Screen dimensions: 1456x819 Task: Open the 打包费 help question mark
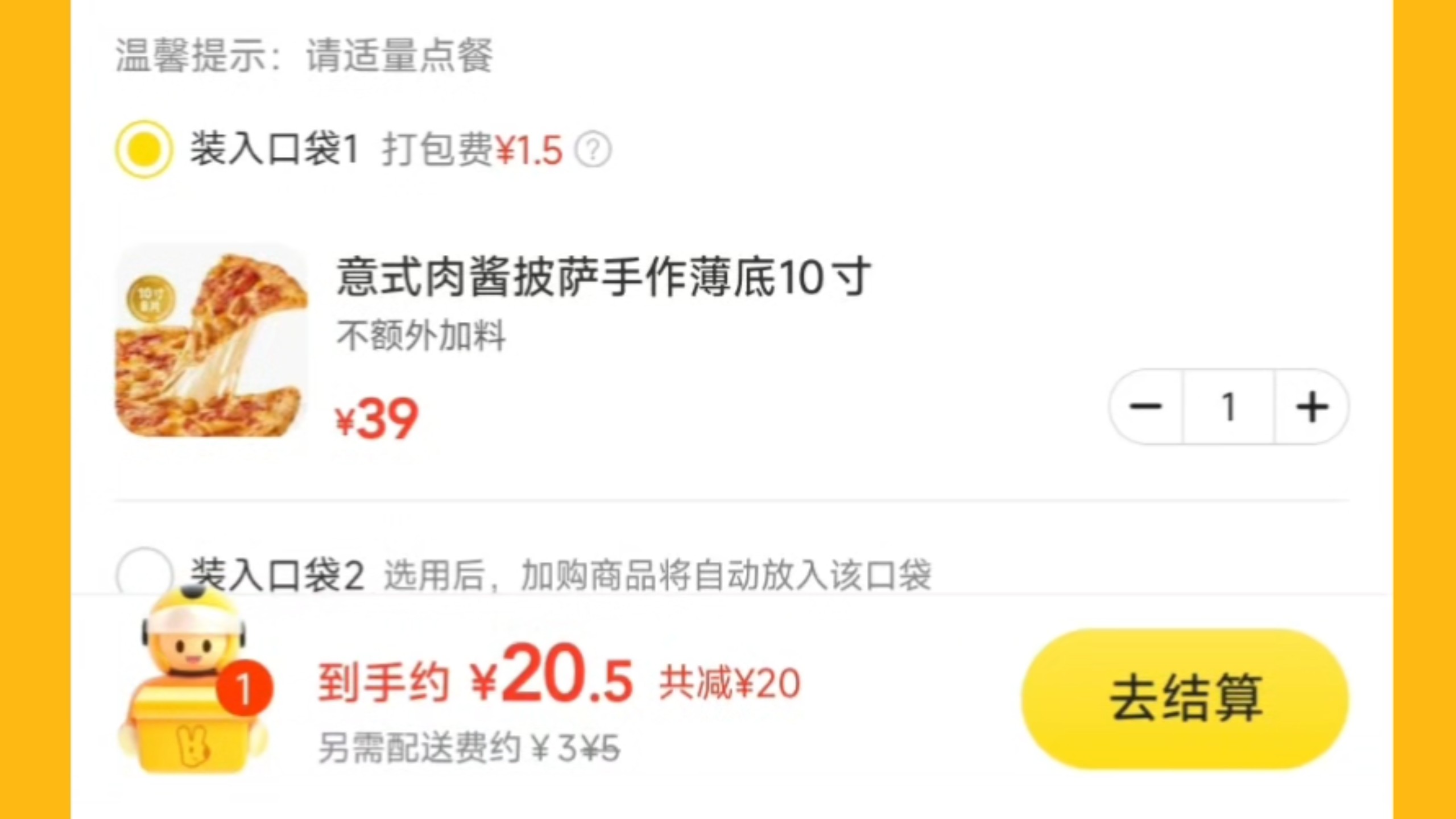593,150
